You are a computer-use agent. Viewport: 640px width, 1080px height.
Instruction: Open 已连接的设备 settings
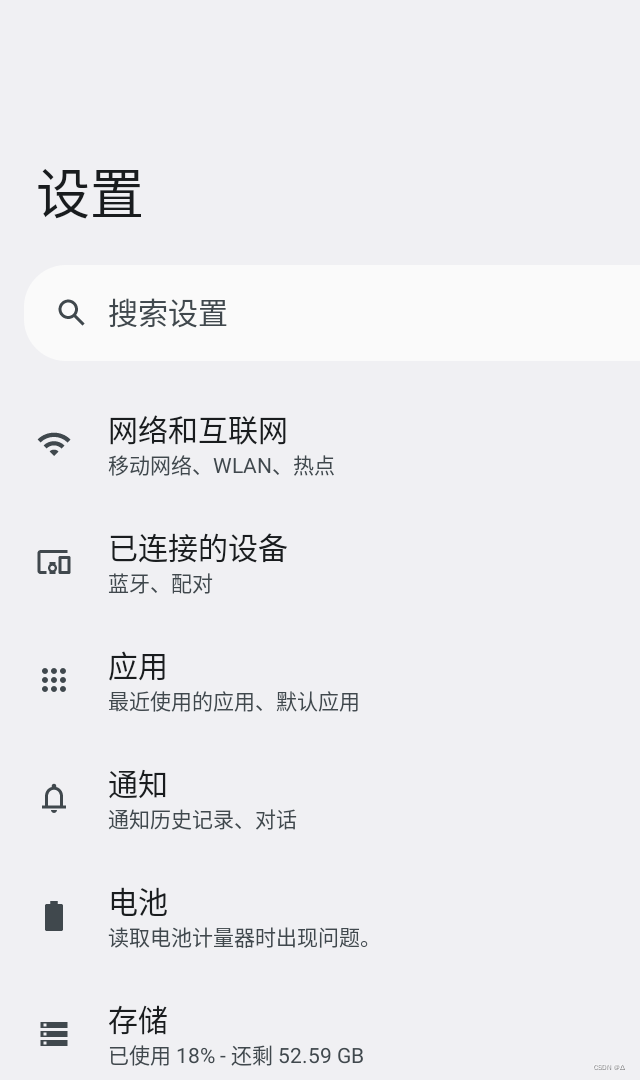point(198,563)
